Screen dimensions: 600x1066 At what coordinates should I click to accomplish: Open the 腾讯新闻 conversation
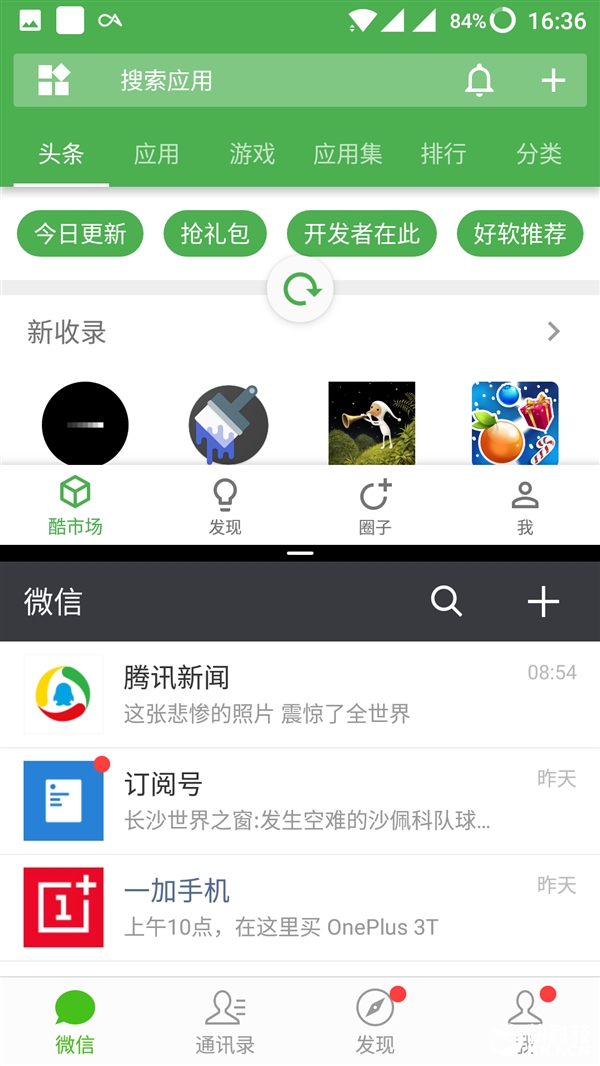click(300, 694)
